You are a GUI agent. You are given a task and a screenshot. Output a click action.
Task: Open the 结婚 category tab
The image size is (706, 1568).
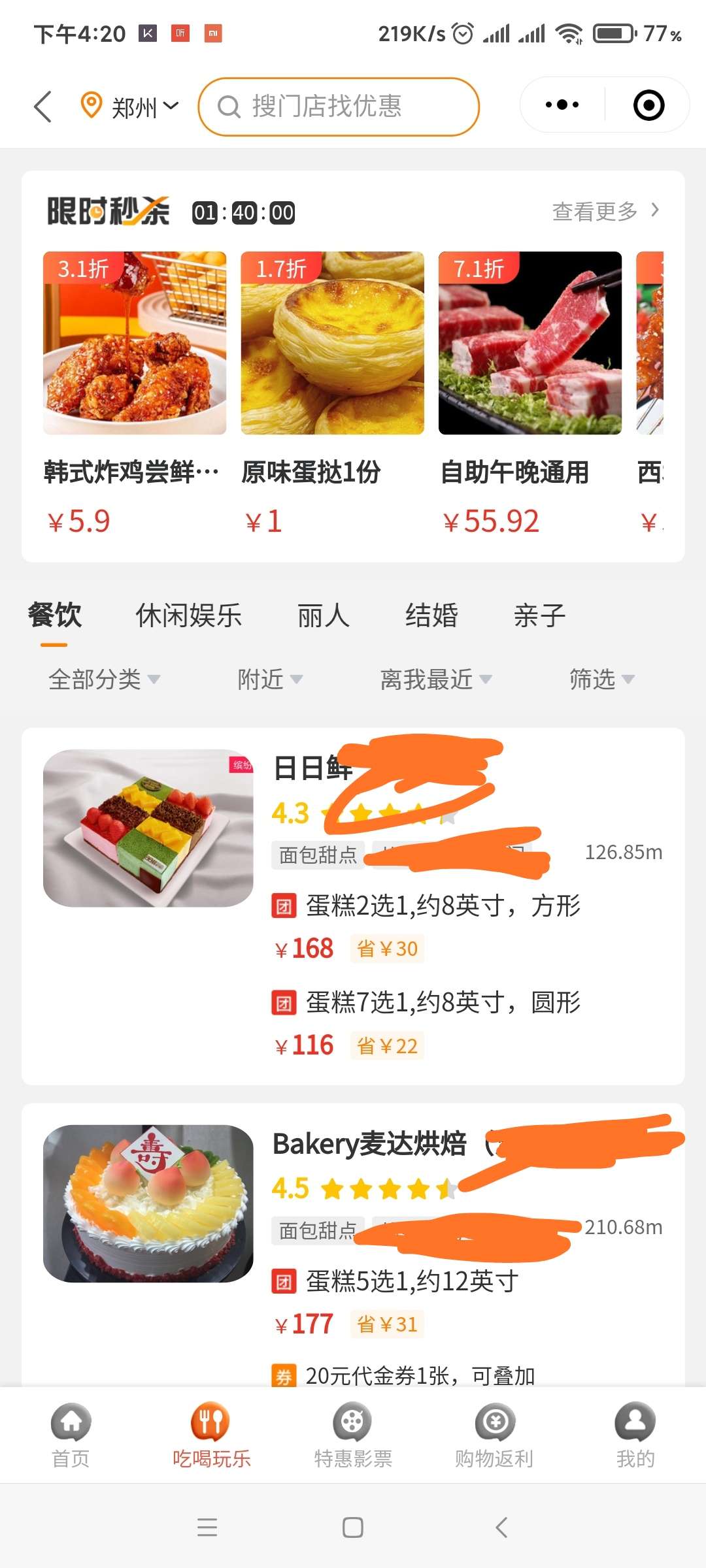pos(431,616)
